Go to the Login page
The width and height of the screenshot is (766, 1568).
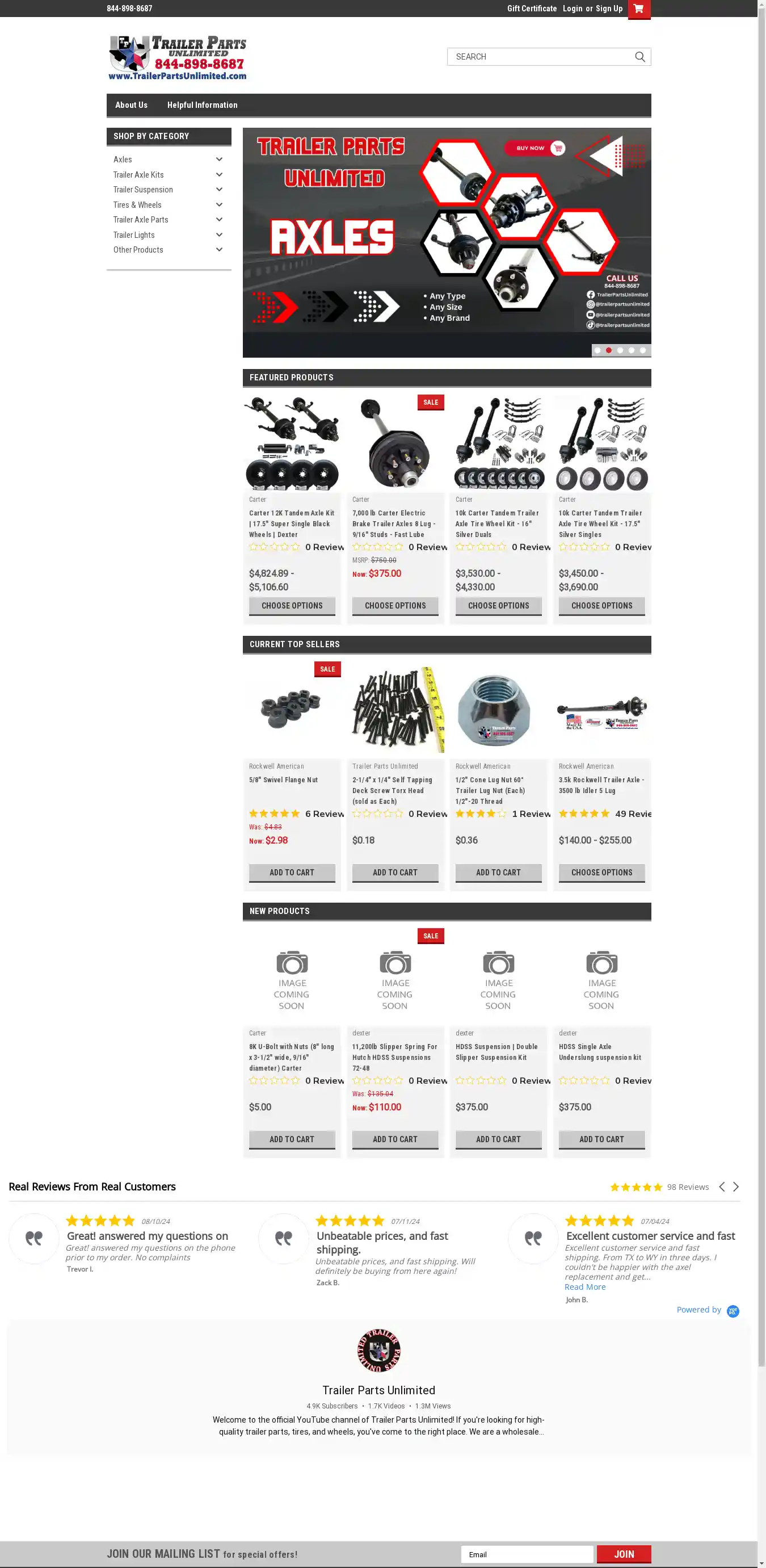tap(572, 9)
